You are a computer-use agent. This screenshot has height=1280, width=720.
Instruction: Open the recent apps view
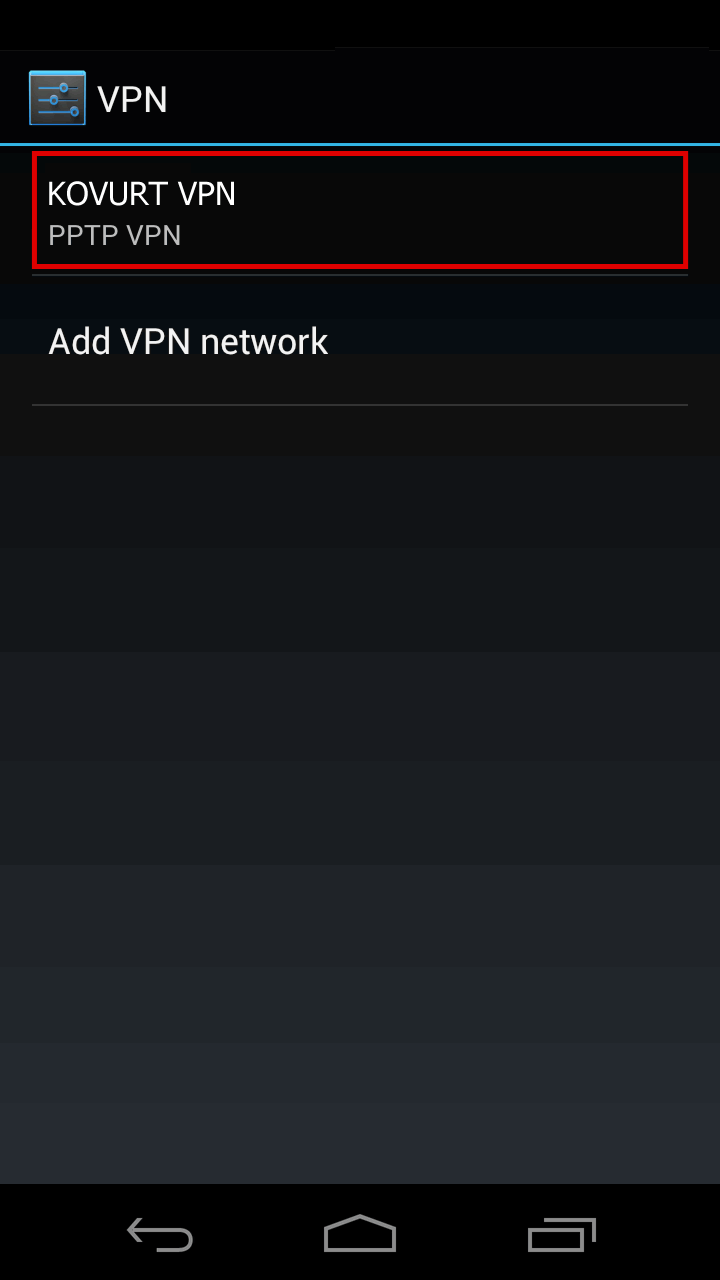561,1234
